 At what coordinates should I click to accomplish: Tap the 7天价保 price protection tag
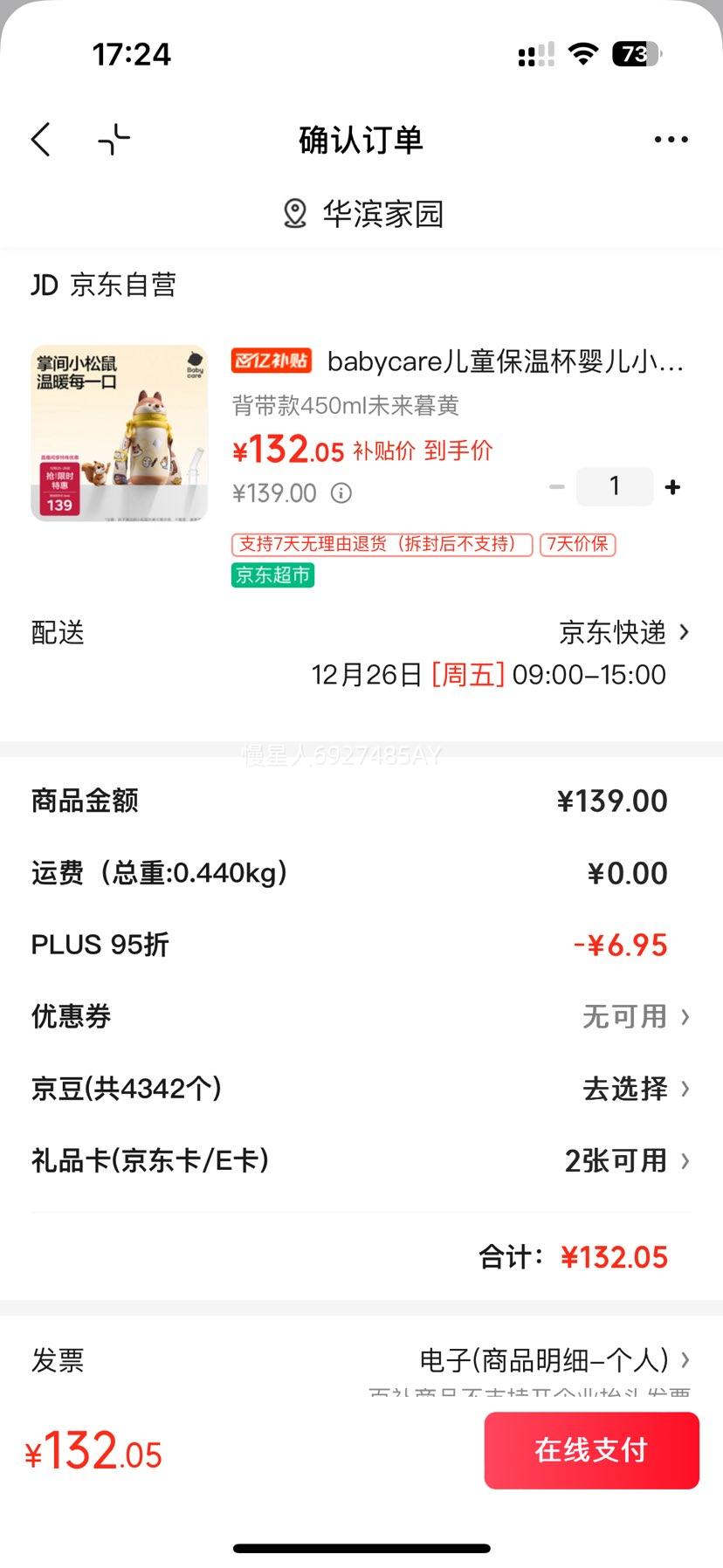point(578,544)
